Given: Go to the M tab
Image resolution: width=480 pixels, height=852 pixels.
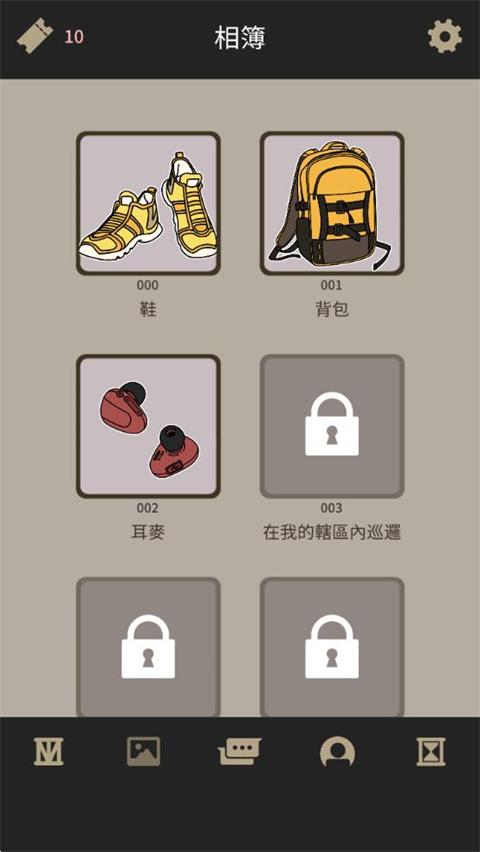Looking at the screenshot, I should pyautogui.click(x=49, y=751).
